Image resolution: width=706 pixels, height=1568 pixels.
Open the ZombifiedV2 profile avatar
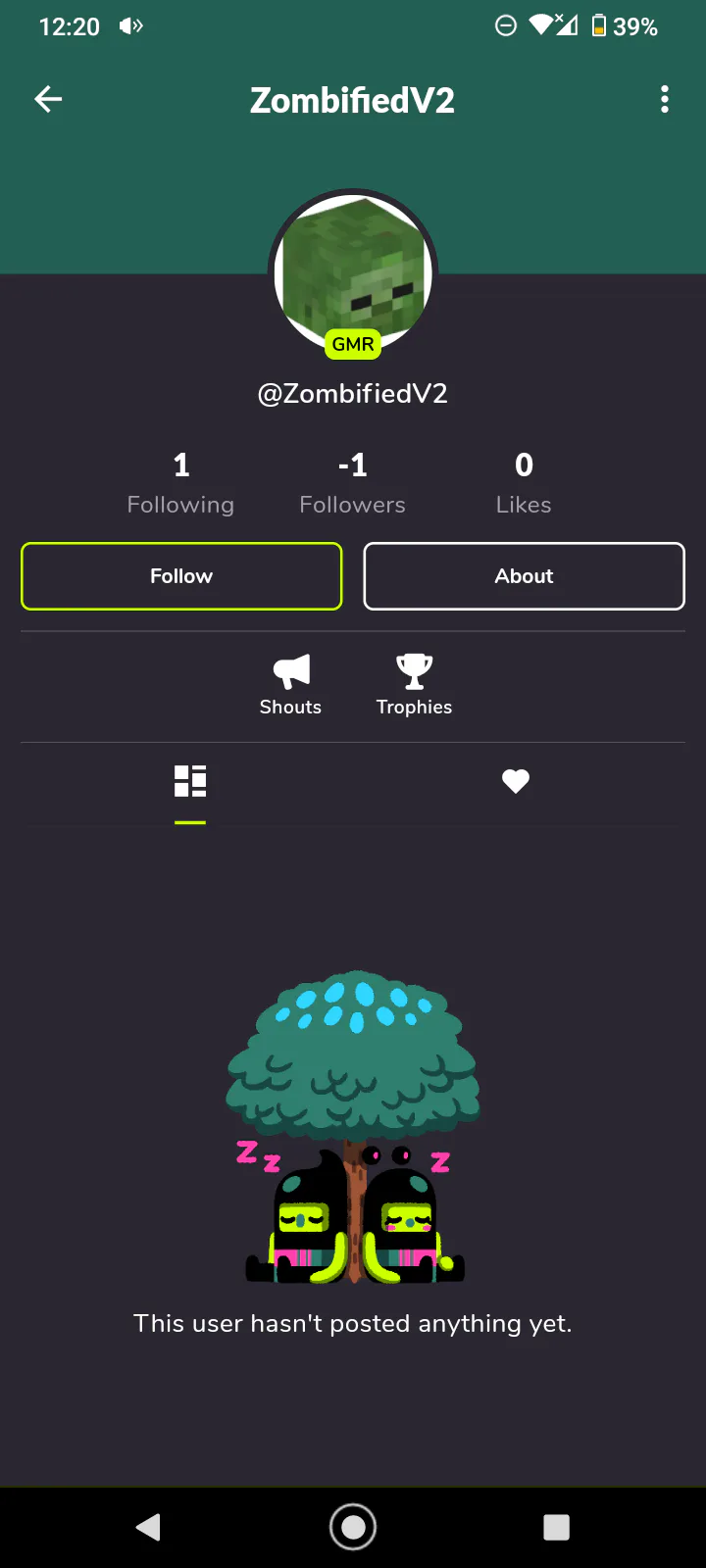click(353, 271)
